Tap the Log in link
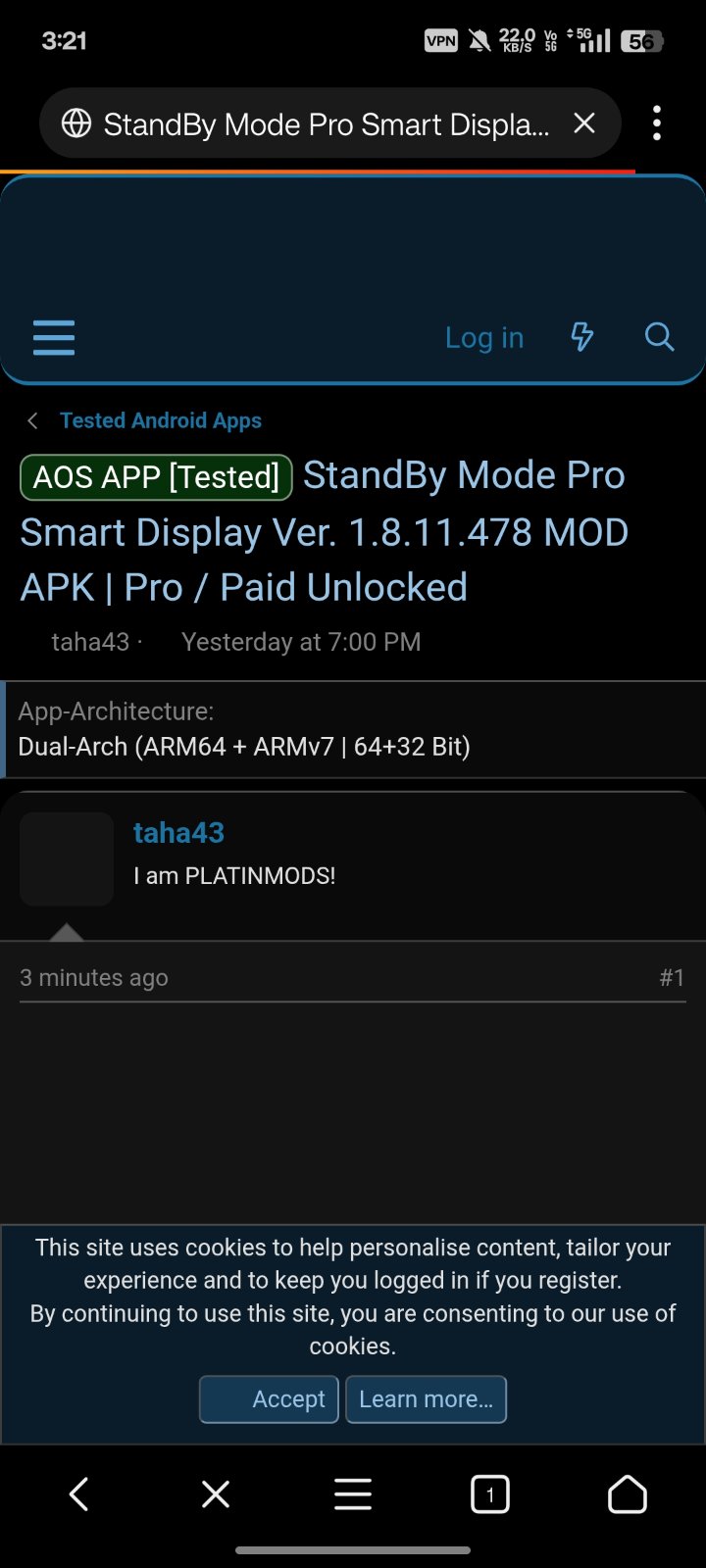Image resolution: width=706 pixels, height=1568 pixels. click(484, 337)
